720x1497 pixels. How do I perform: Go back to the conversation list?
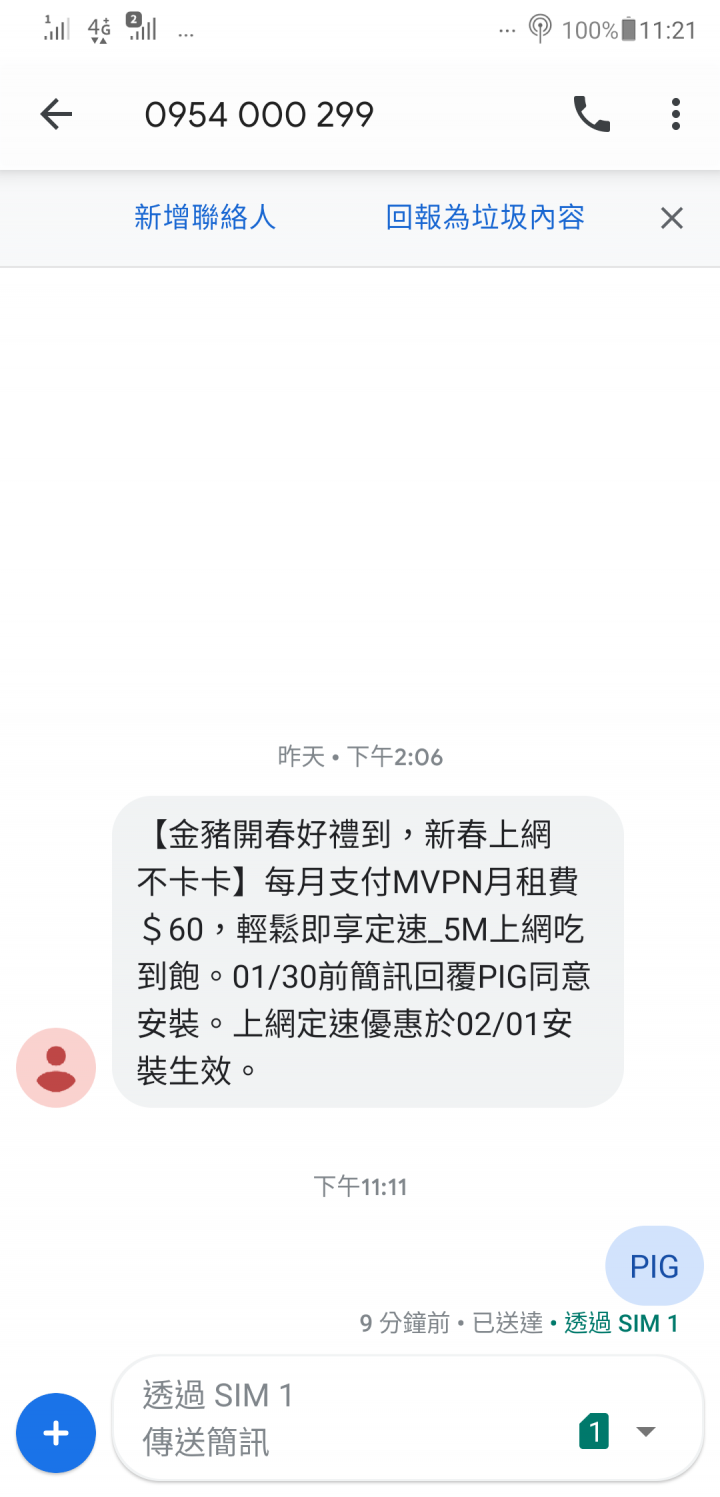(x=56, y=115)
